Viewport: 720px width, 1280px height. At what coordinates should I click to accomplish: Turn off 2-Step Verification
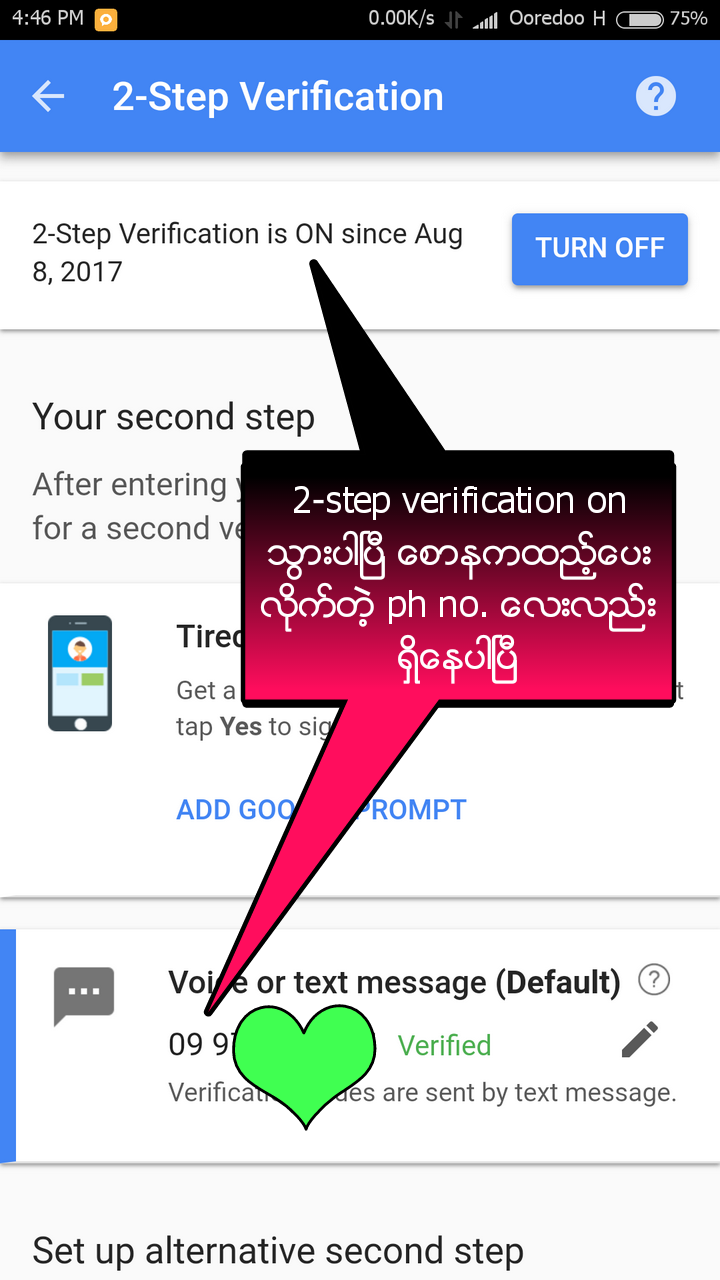[600, 249]
